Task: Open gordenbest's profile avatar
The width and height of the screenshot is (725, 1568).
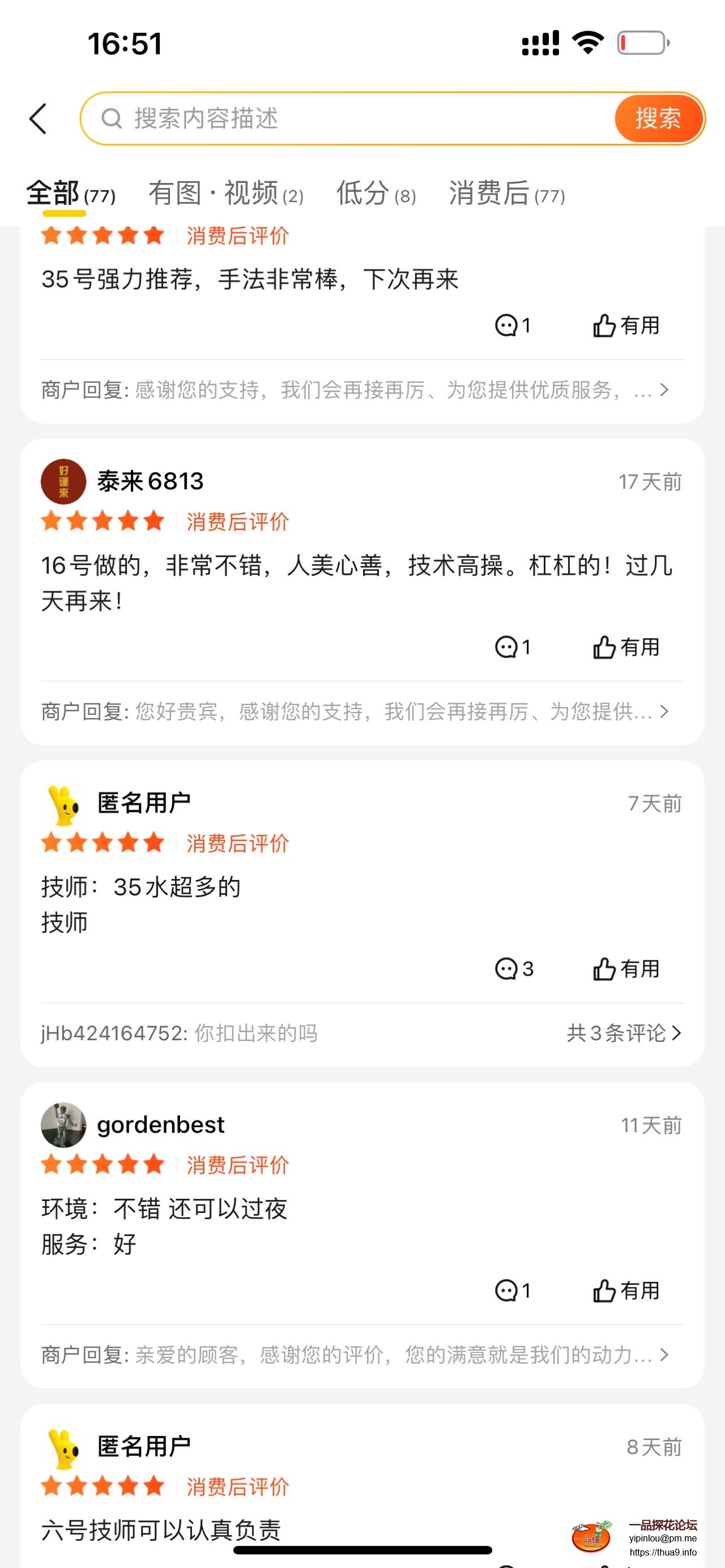Action: (x=63, y=1125)
